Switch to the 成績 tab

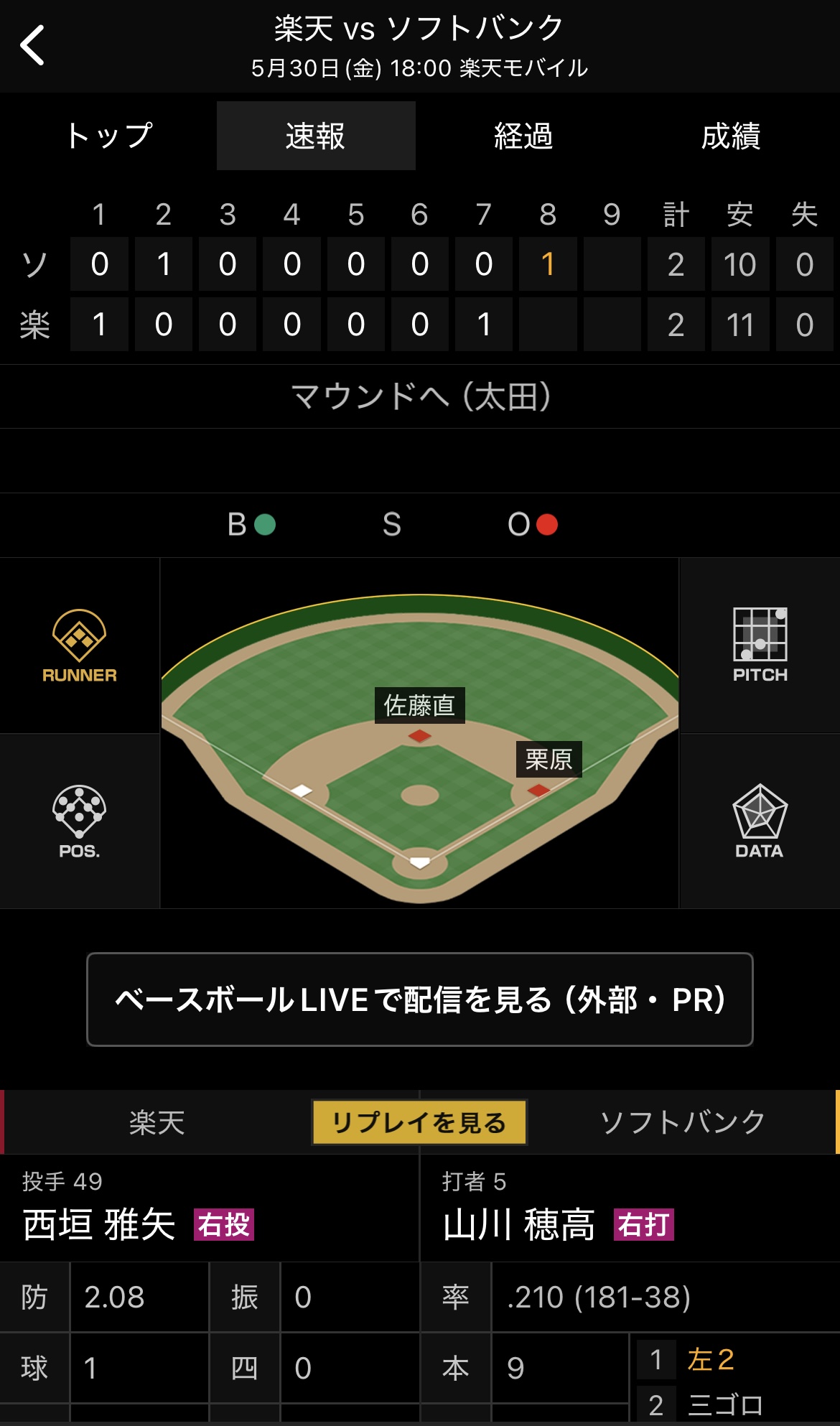coord(731,136)
